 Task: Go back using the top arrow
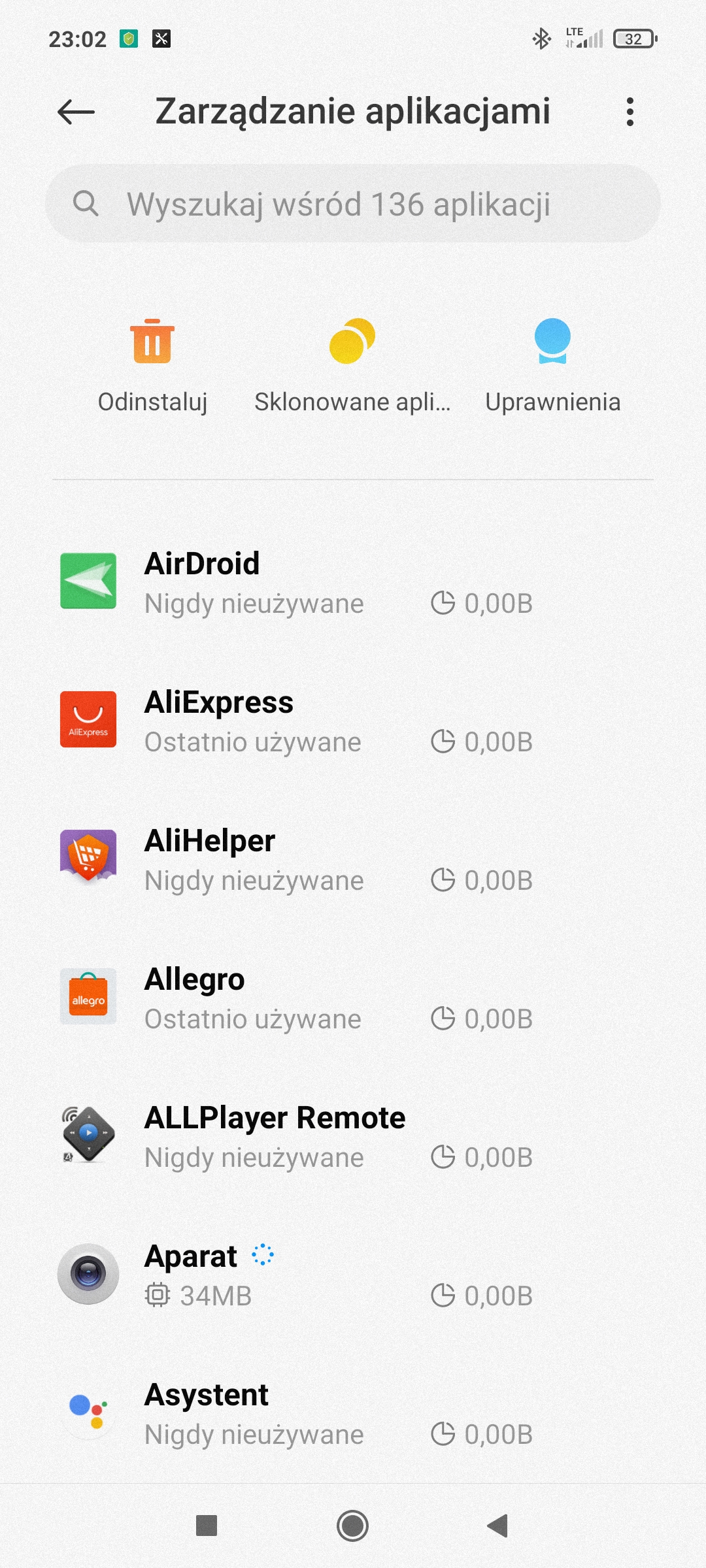point(76,112)
